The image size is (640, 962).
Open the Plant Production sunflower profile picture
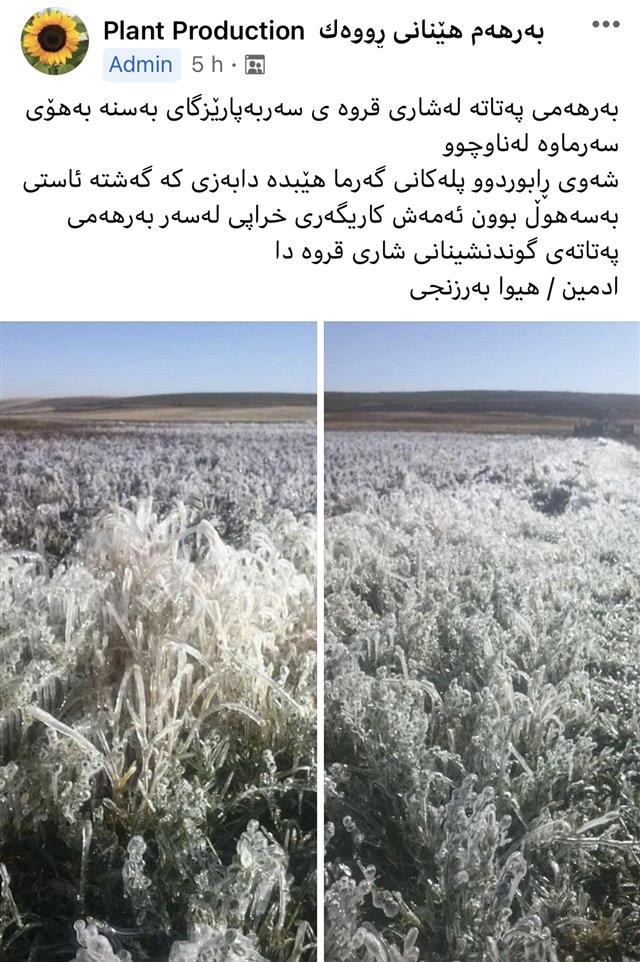pyautogui.click(x=54, y=41)
